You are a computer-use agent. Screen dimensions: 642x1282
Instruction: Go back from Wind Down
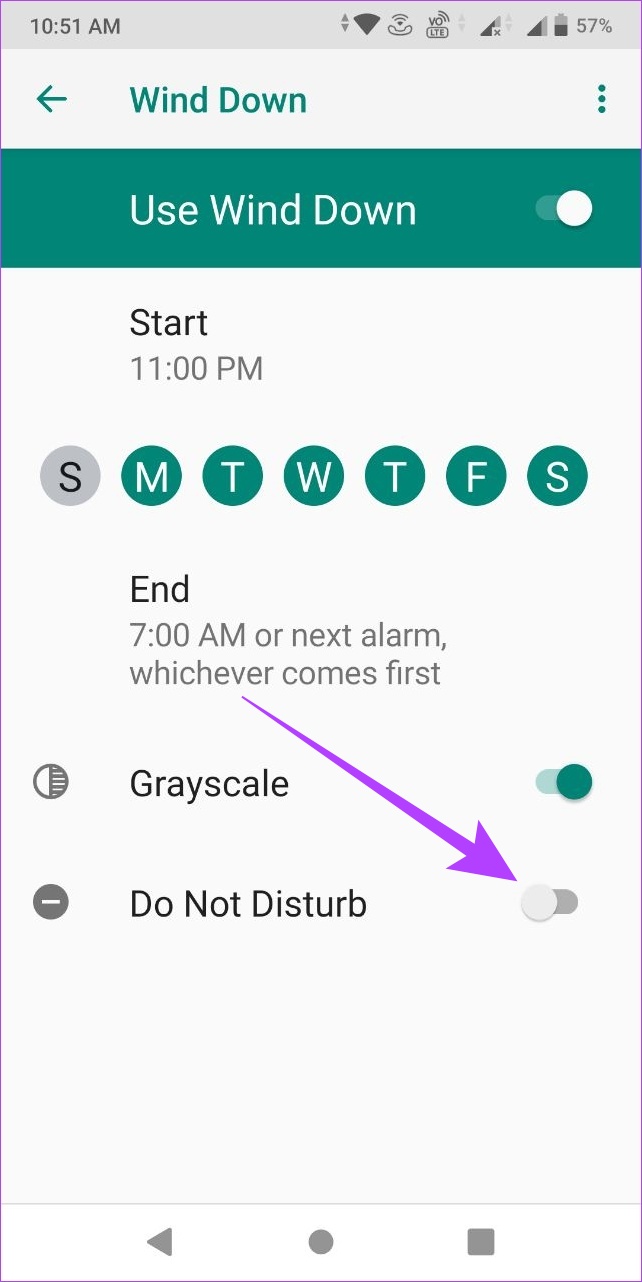(x=51, y=99)
